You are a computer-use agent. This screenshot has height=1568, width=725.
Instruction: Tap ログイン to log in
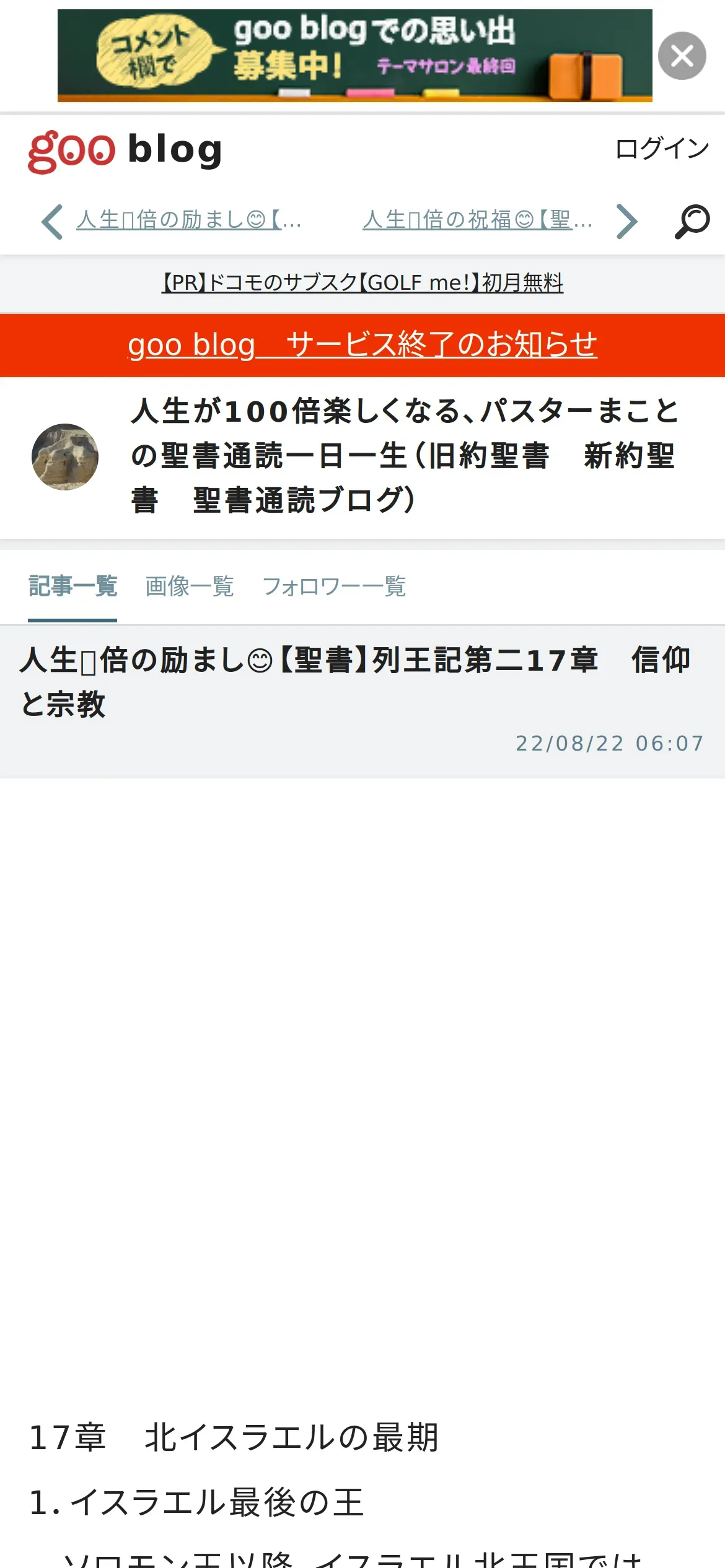coord(662,149)
